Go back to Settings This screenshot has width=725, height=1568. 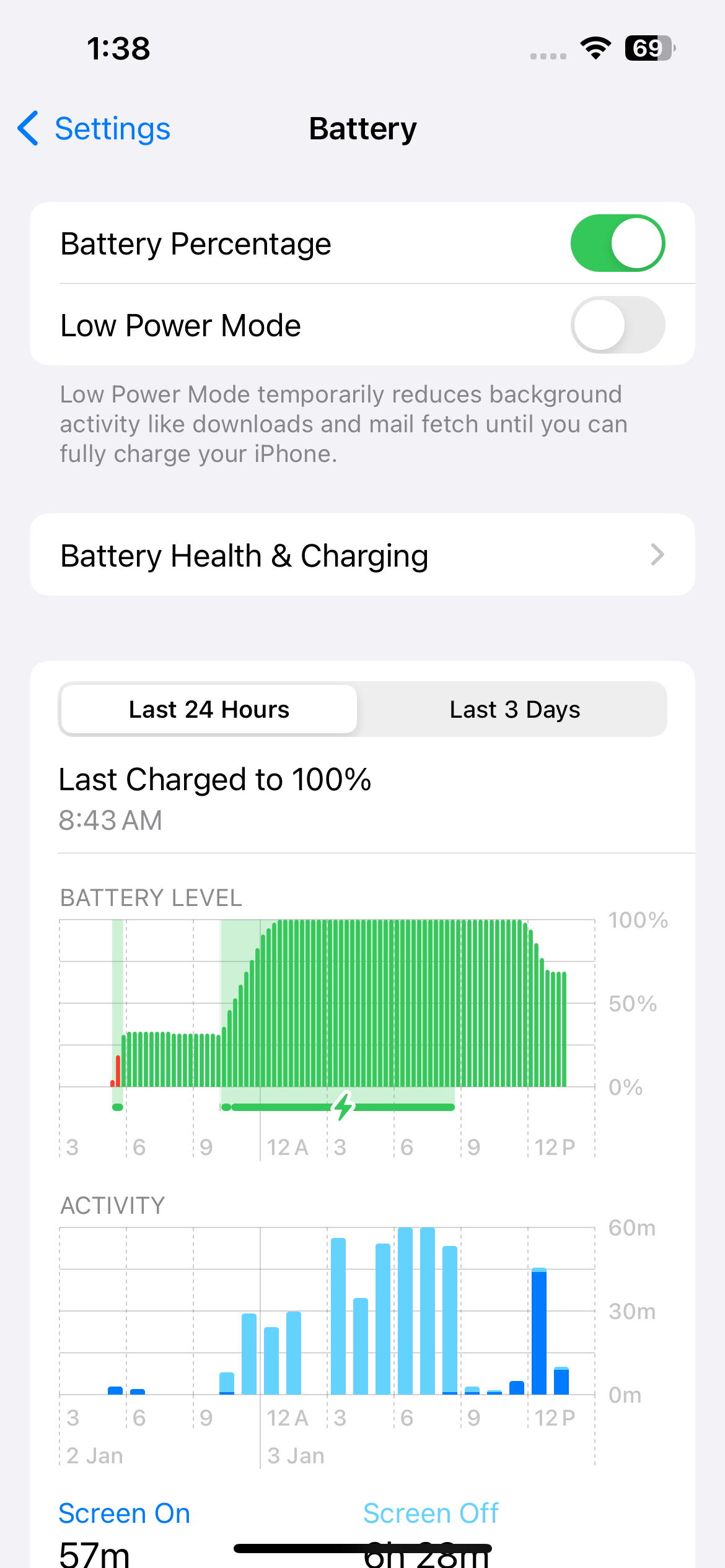(94, 129)
